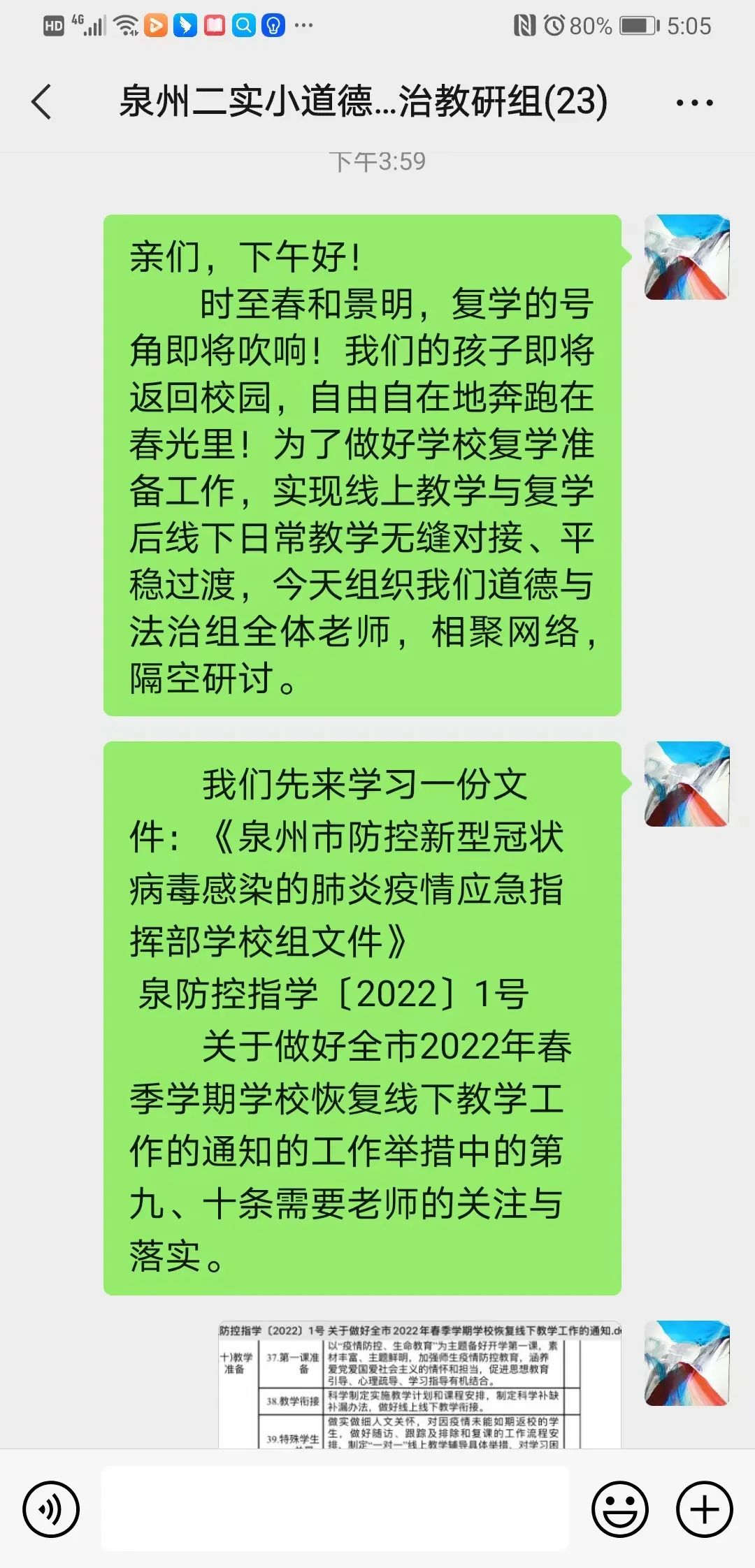Image resolution: width=755 pixels, height=1568 pixels.
Task: Switch to voice message input
Action: coord(50,1509)
